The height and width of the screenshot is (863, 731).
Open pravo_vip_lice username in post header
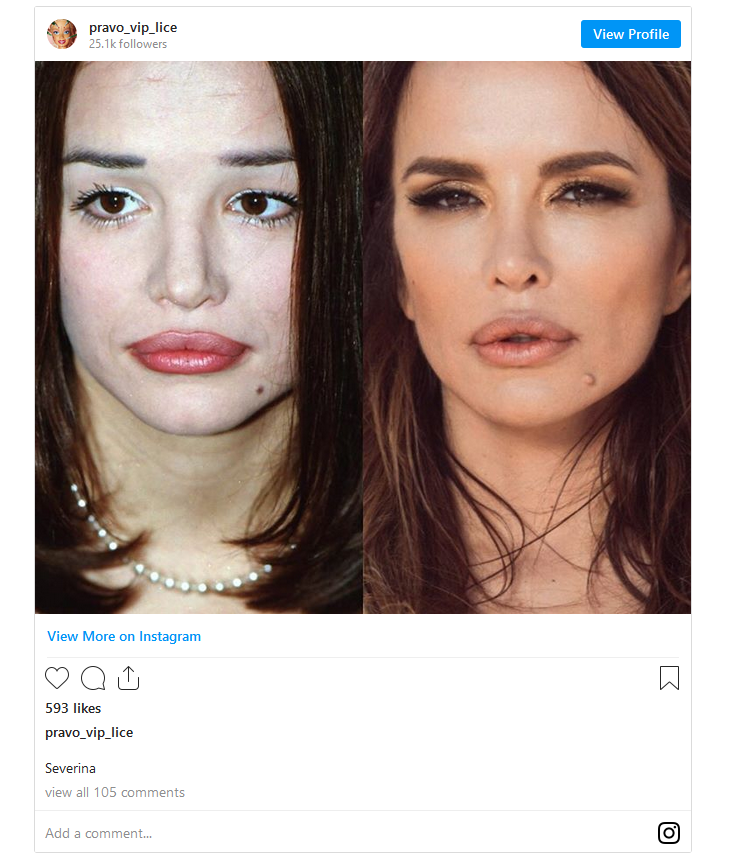point(132,27)
